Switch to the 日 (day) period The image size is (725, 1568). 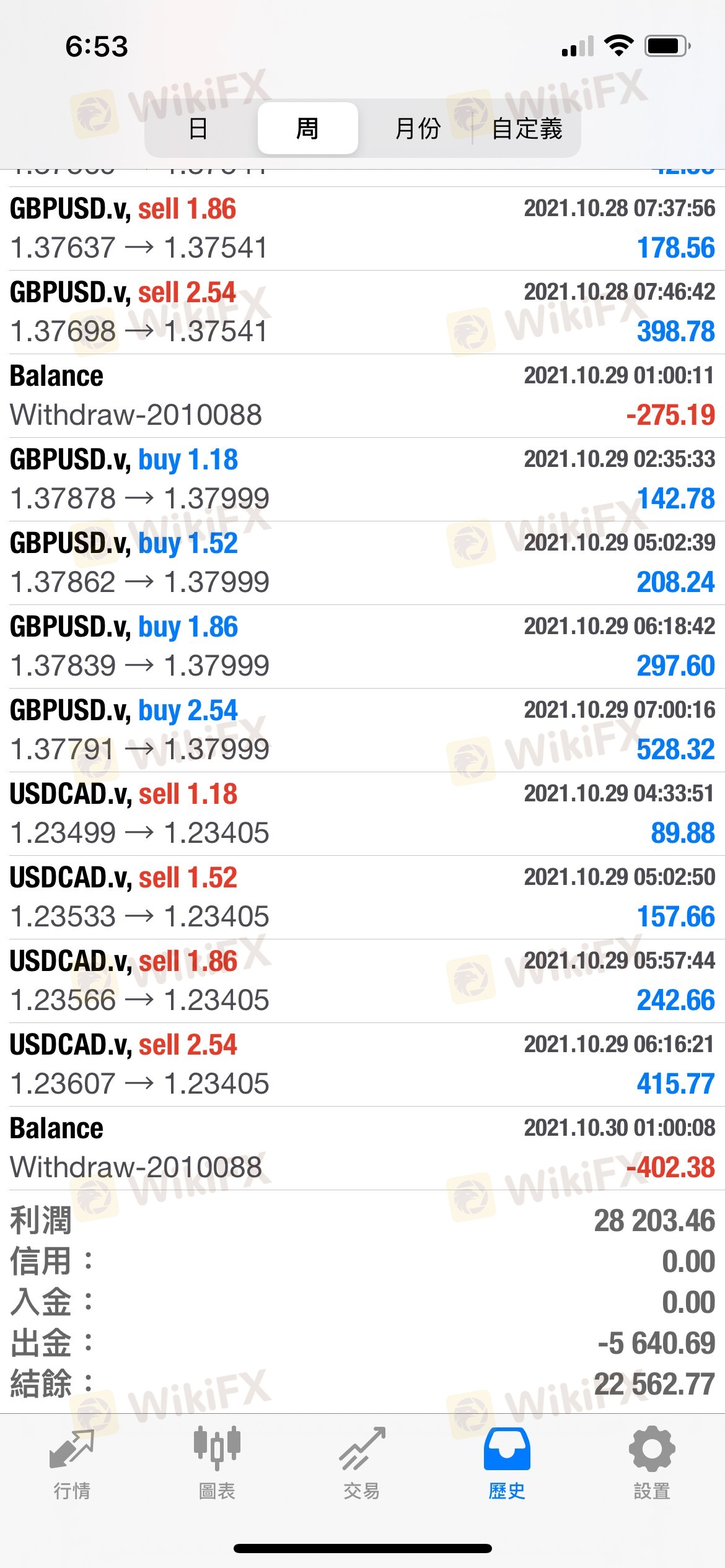tap(198, 129)
